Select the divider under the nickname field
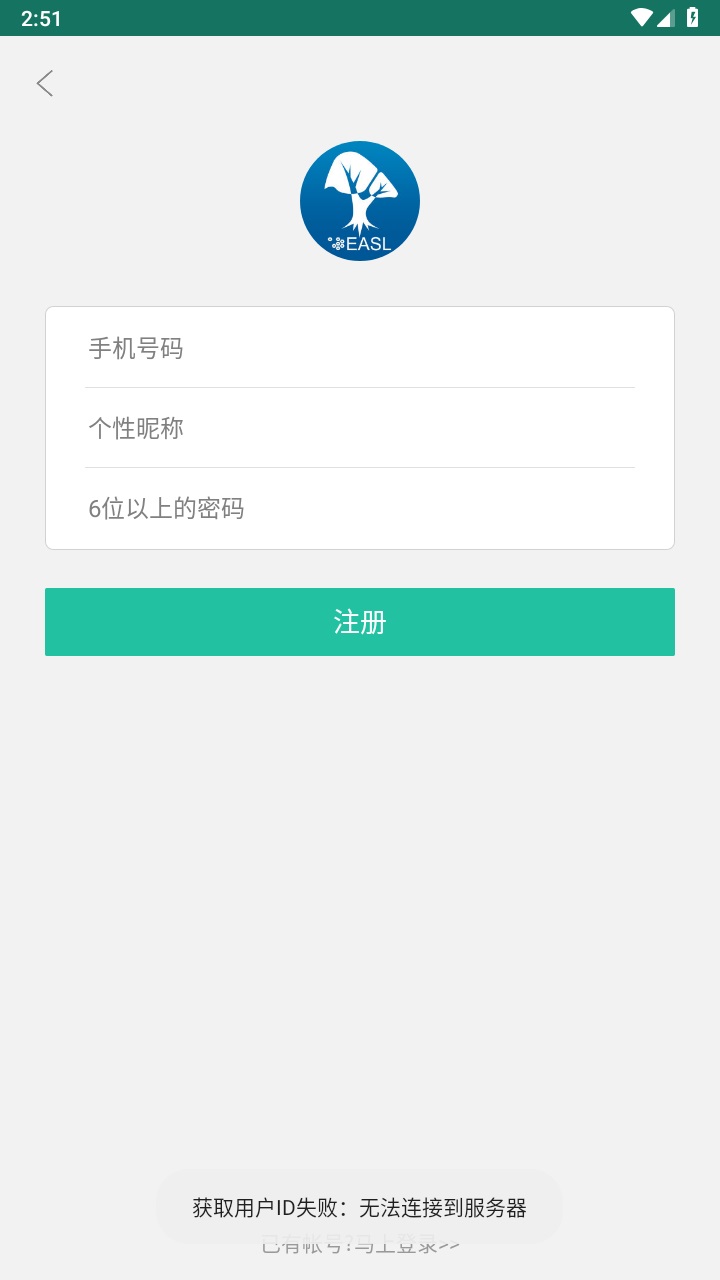 click(x=360, y=468)
